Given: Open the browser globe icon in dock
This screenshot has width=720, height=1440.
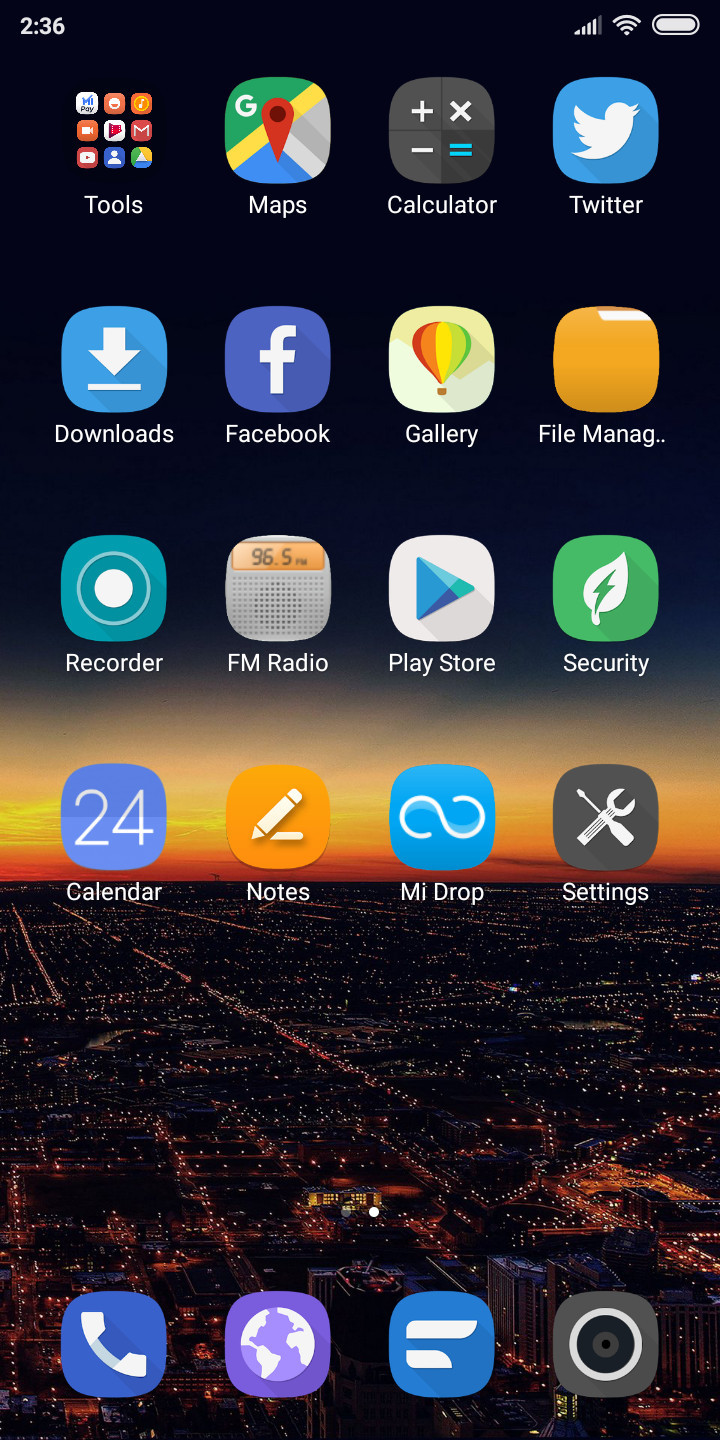Looking at the screenshot, I should [x=278, y=1344].
